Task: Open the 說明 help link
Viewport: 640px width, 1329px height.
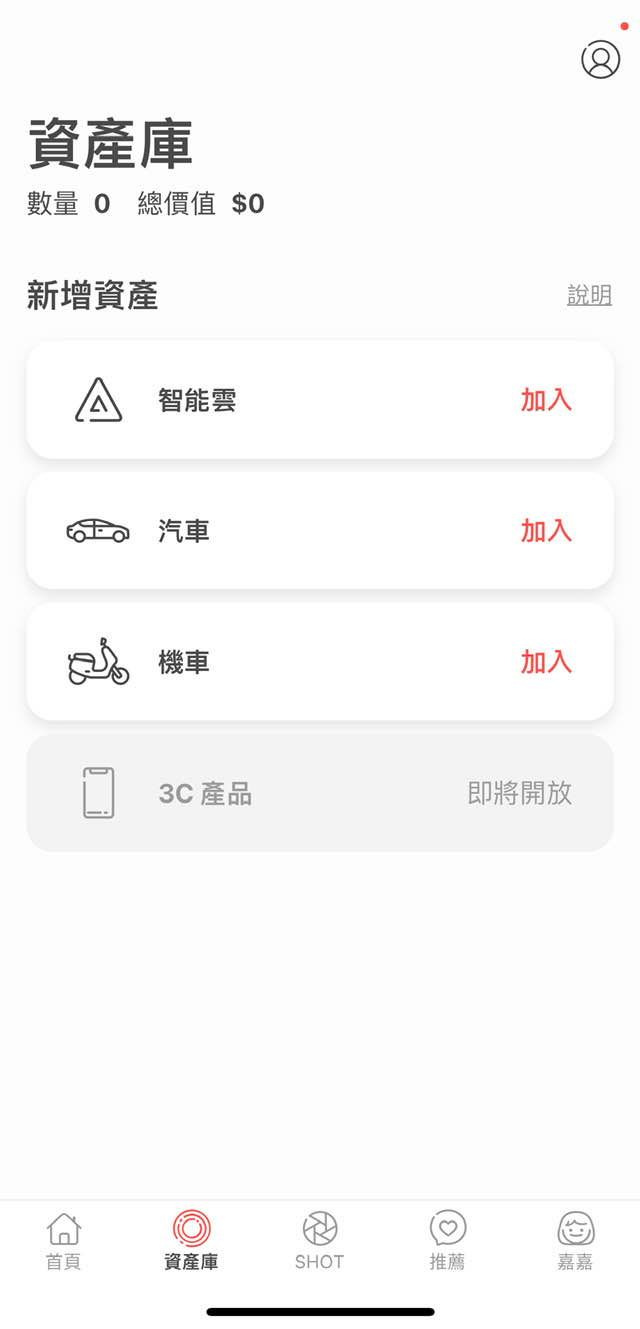Action: [589, 295]
